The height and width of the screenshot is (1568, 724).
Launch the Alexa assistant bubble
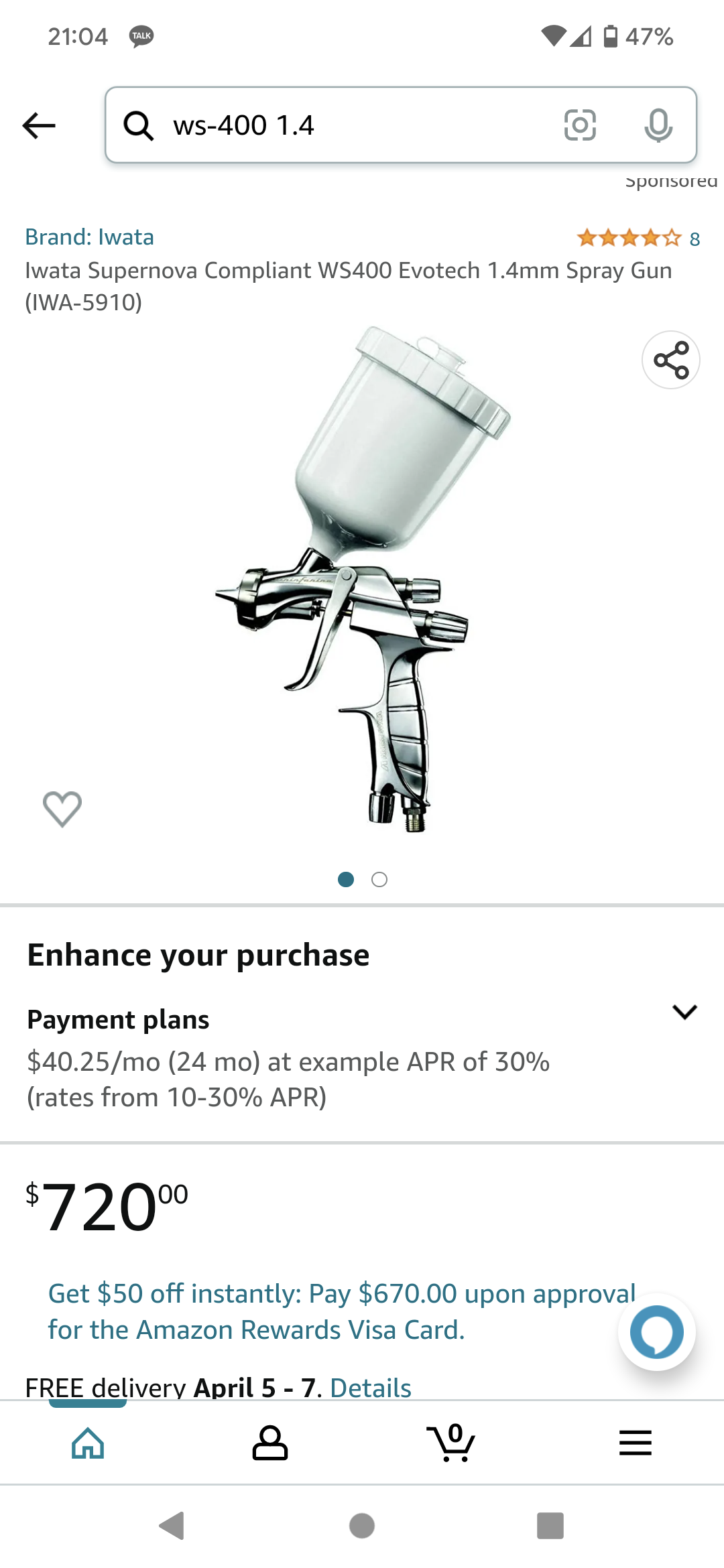[x=656, y=1332]
